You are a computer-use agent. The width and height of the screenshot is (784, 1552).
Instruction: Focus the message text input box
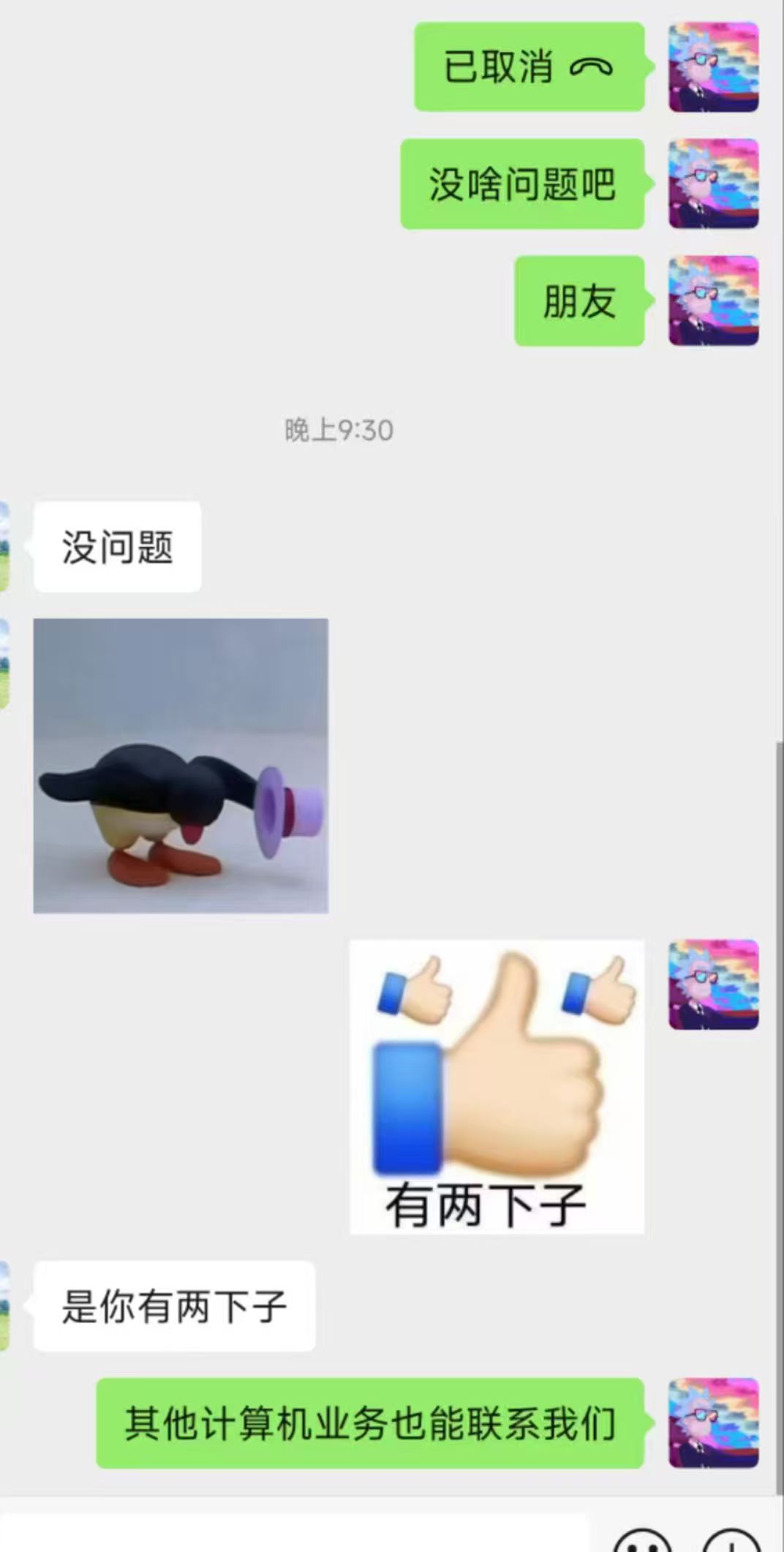tap(294, 1534)
